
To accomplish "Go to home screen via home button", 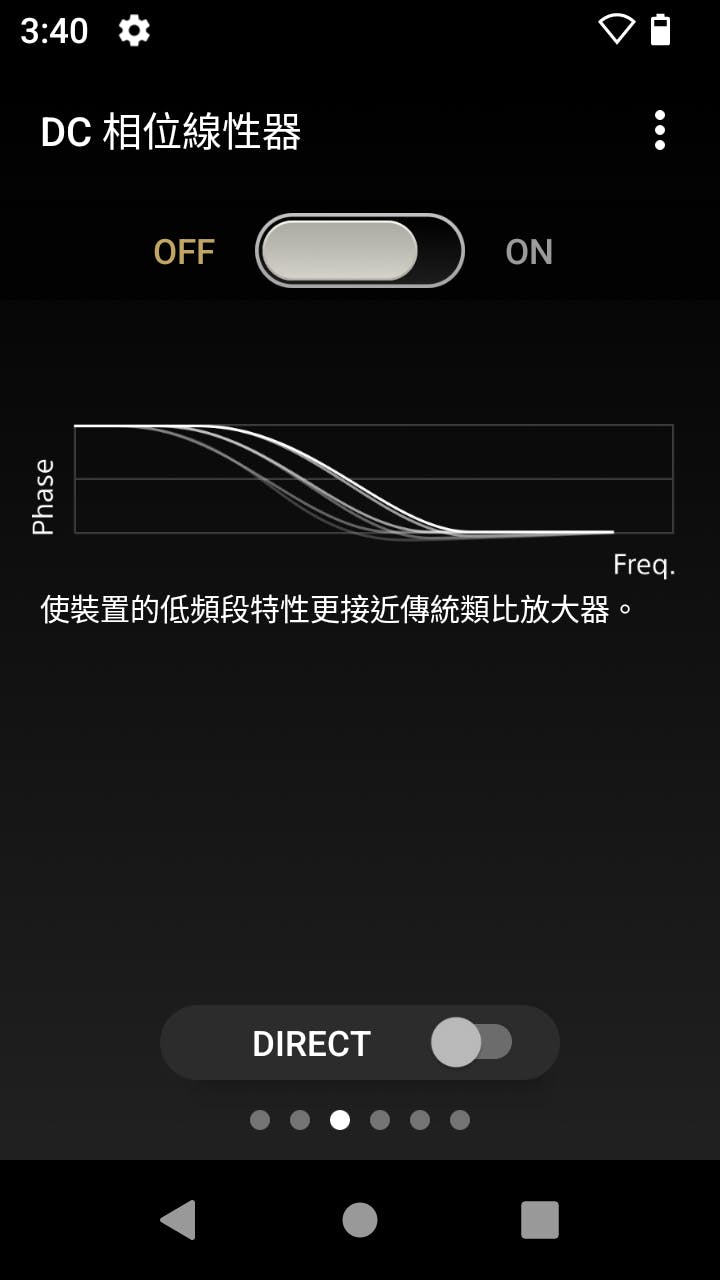I will 360,1220.
